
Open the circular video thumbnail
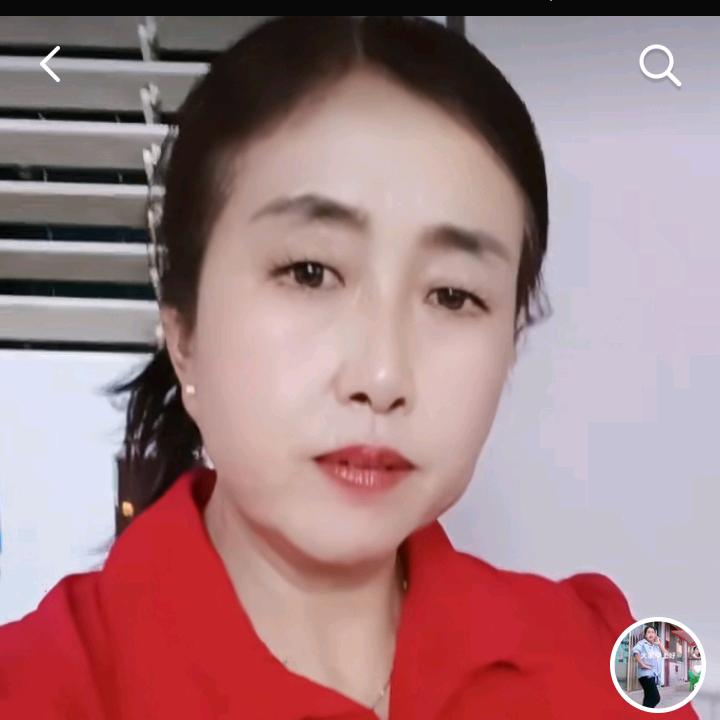coord(658,665)
